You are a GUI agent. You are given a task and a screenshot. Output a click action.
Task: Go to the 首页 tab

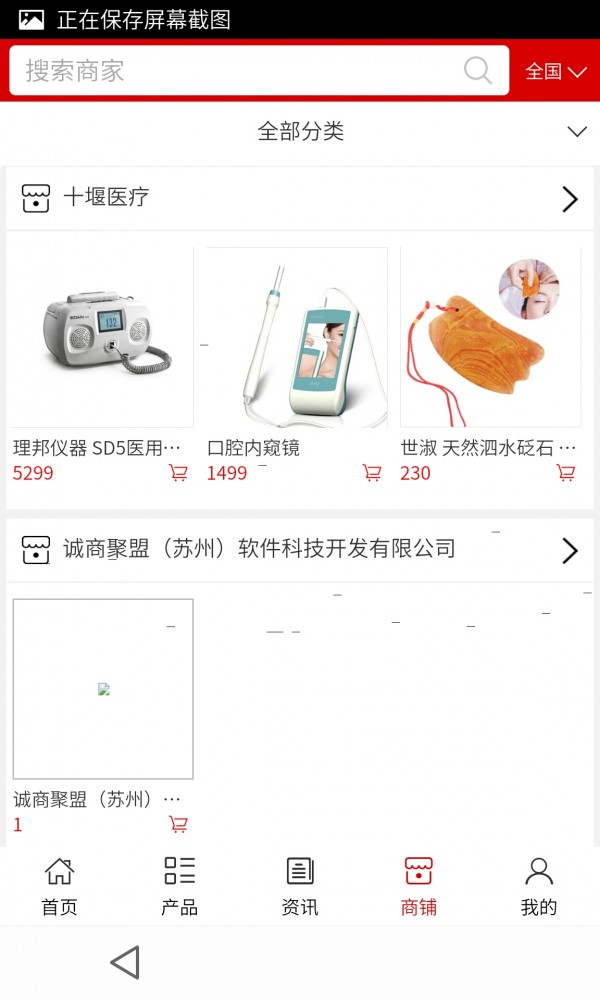(x=59, y=886)
